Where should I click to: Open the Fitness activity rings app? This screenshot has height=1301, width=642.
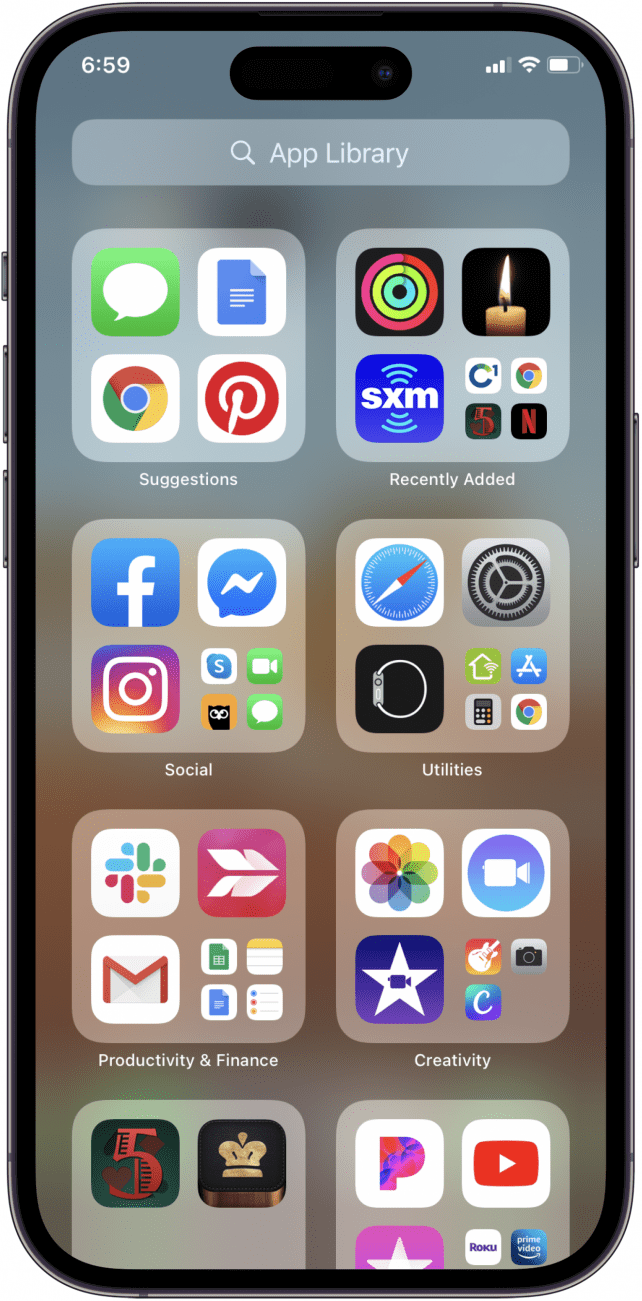pyautogui.click(x=399, y=292)
